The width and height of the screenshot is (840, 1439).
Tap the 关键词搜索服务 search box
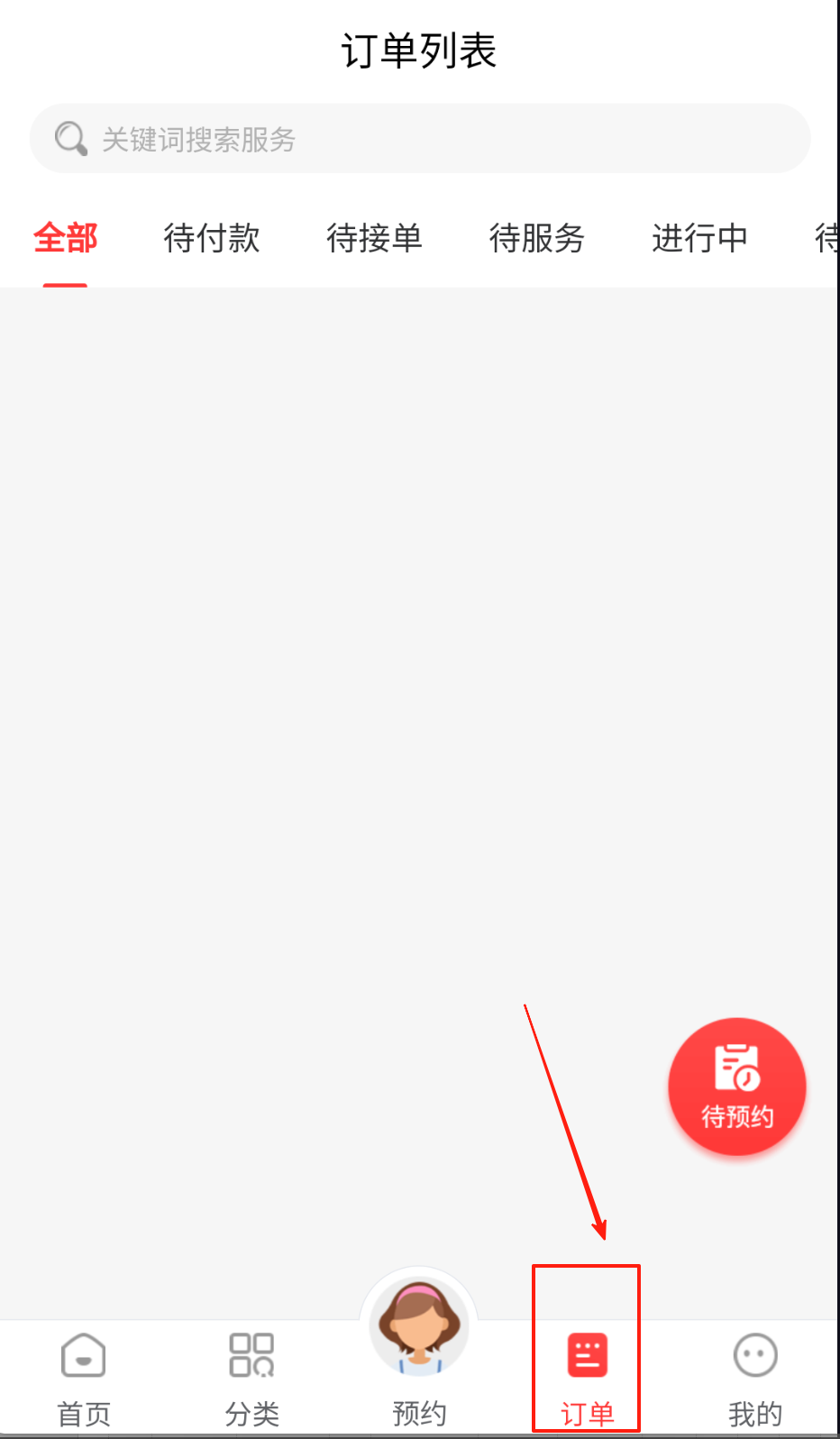tap(420, 139)
